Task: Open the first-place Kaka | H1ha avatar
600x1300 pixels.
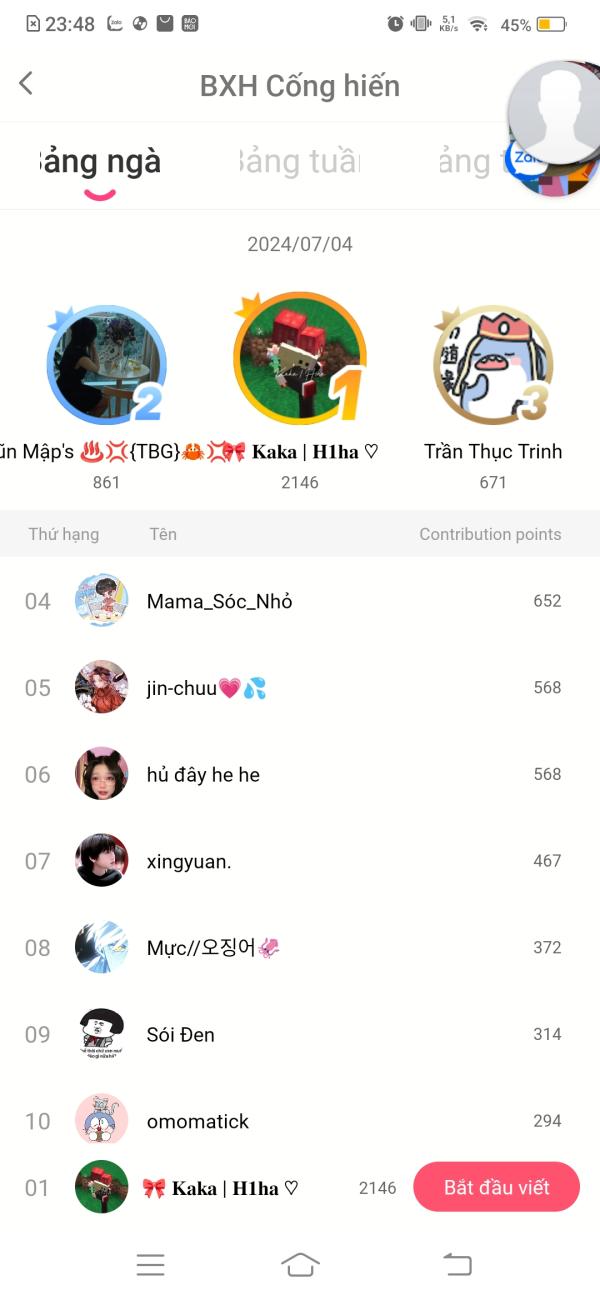Action: (x=299, y=358)
